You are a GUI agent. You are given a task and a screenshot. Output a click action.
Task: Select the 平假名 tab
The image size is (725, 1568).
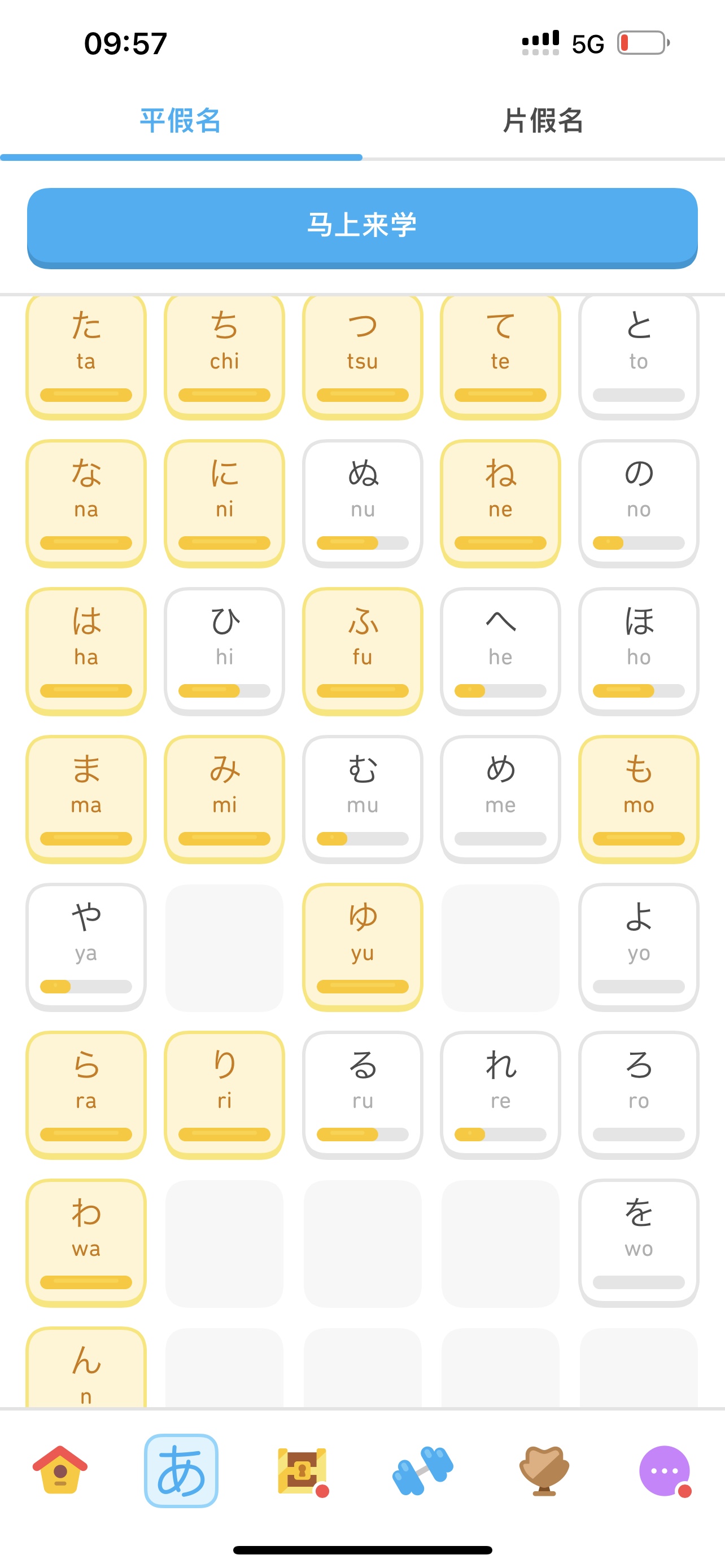181,121
